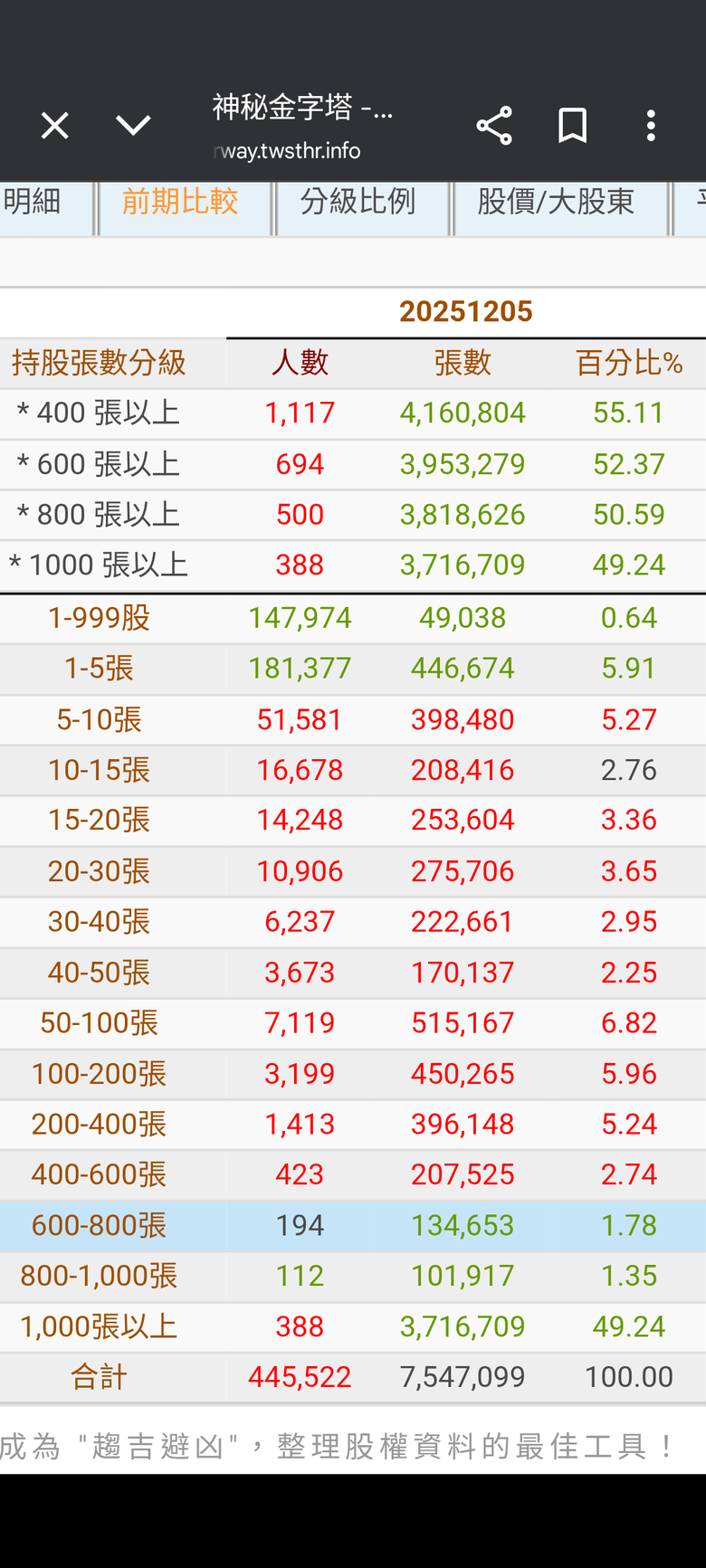
Task: Share this page
Action: [494, 126]
